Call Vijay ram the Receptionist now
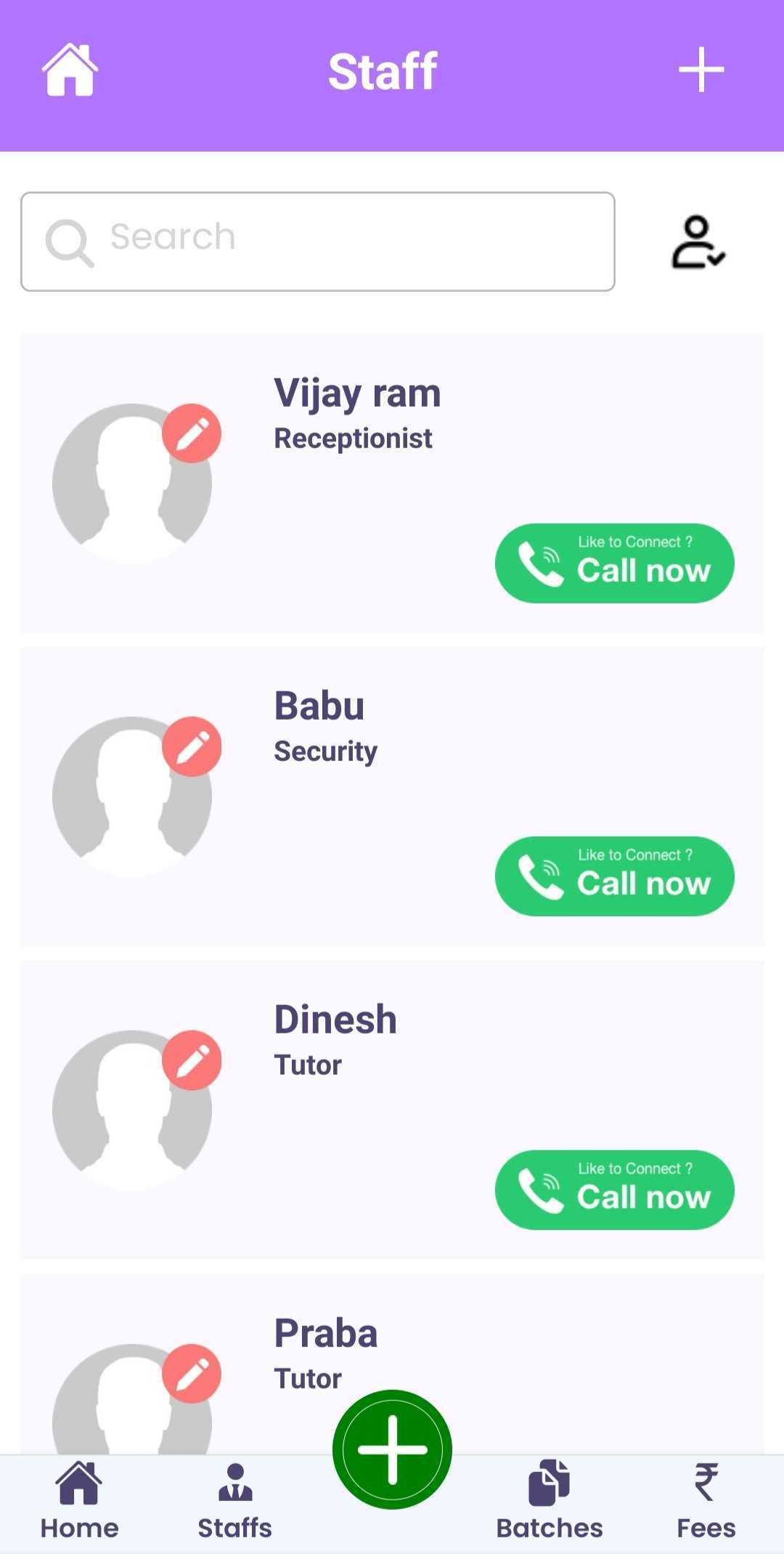 [614, 564]
